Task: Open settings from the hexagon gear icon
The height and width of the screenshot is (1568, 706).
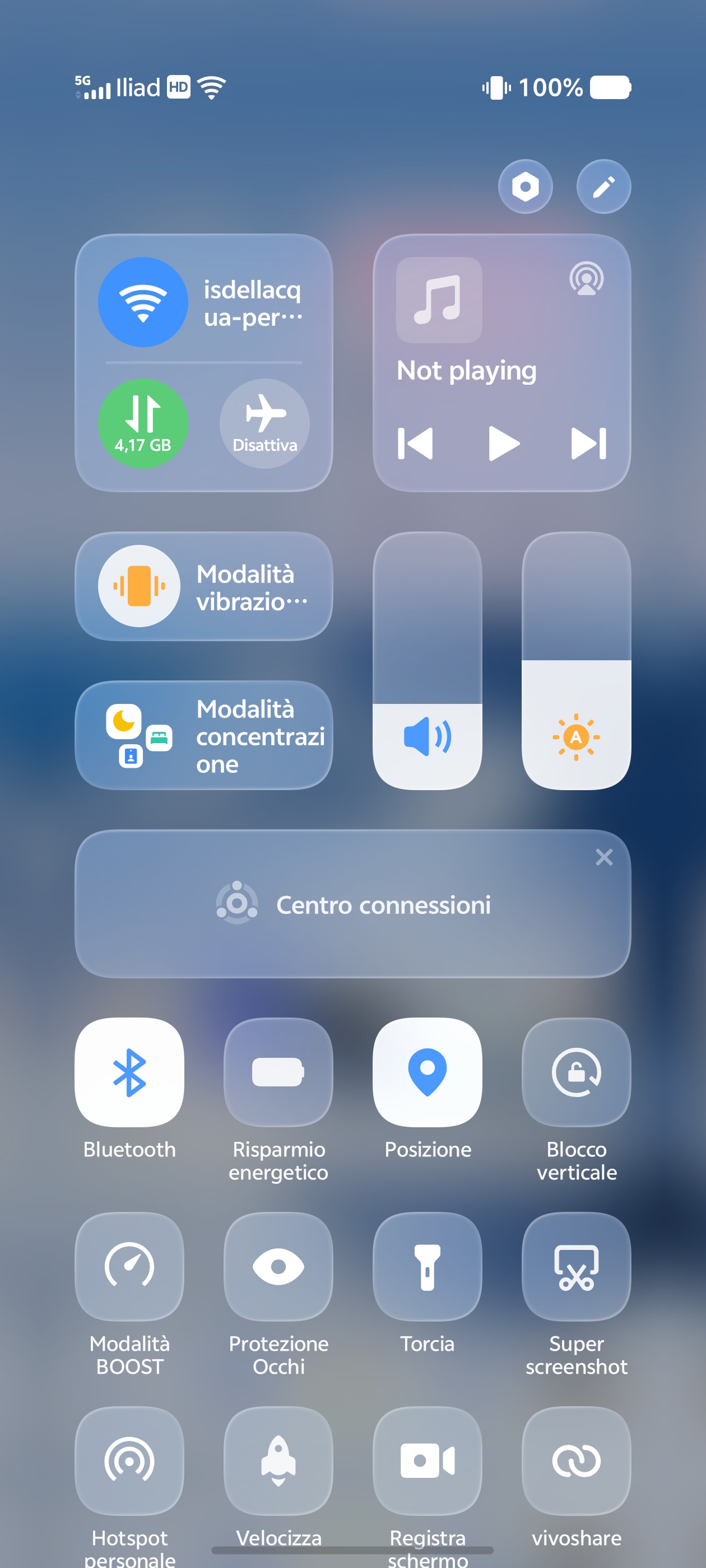Action: click(525, 186)
